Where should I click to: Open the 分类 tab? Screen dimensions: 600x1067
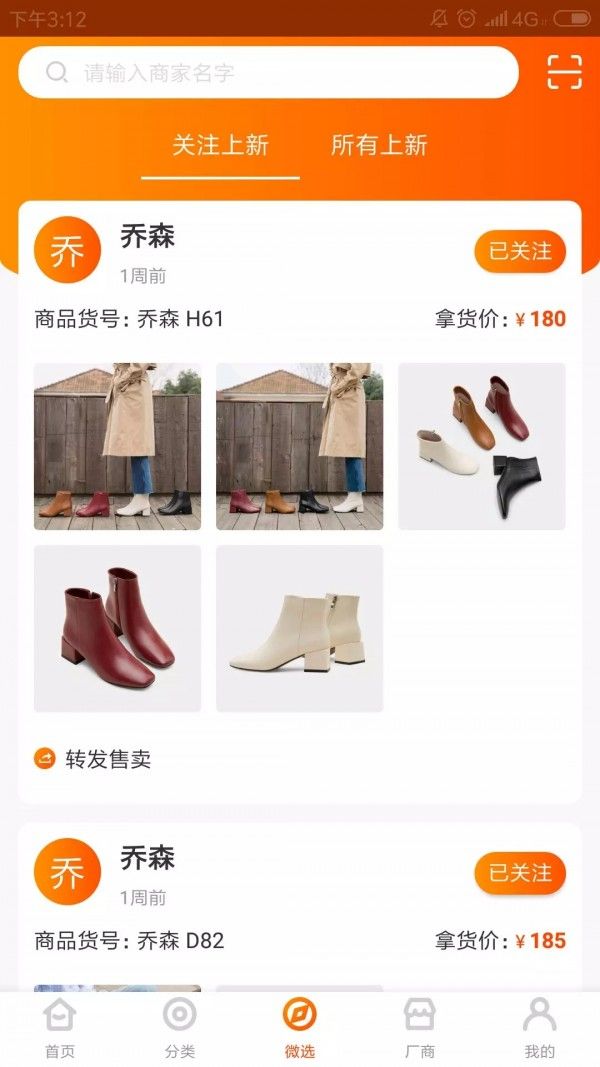[x=180, y=1028]
